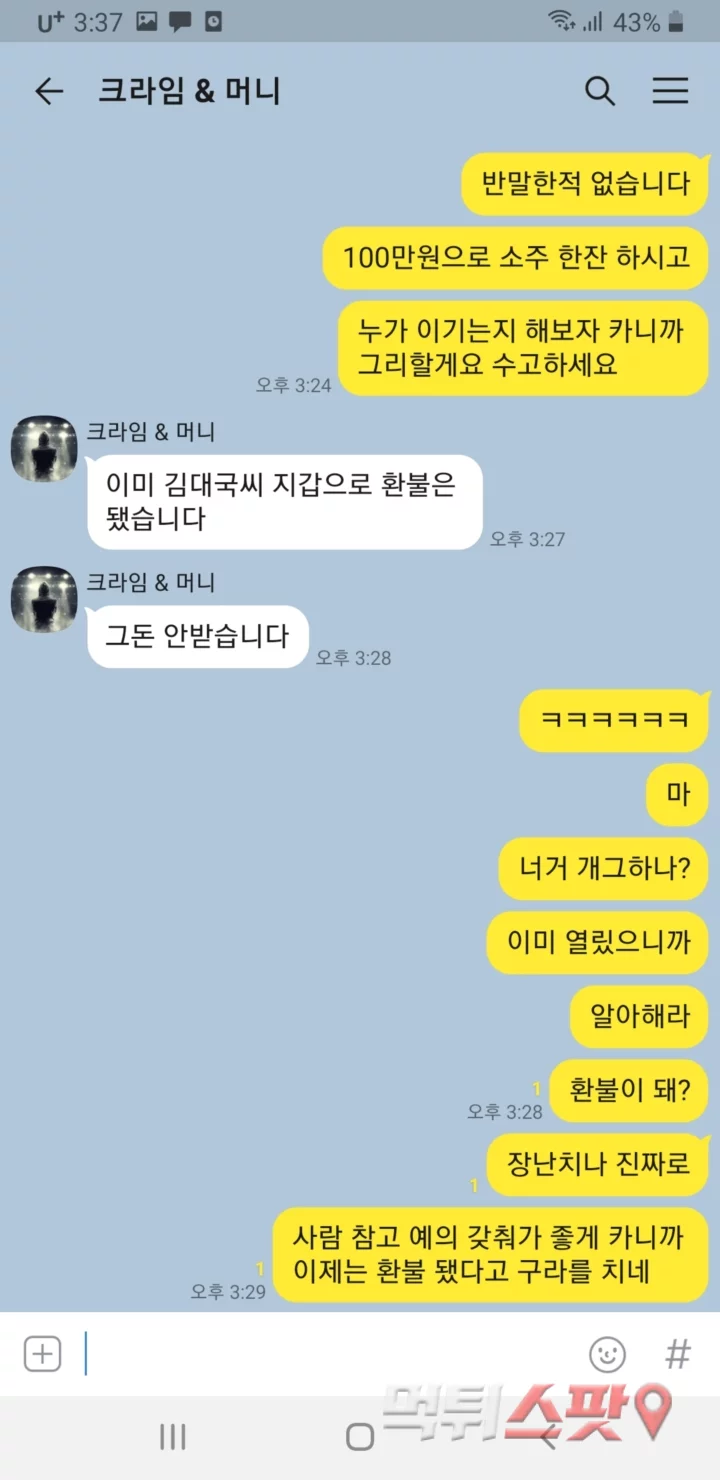
Task: Open the plus attachment menu
Action: tap(42, 1355)
